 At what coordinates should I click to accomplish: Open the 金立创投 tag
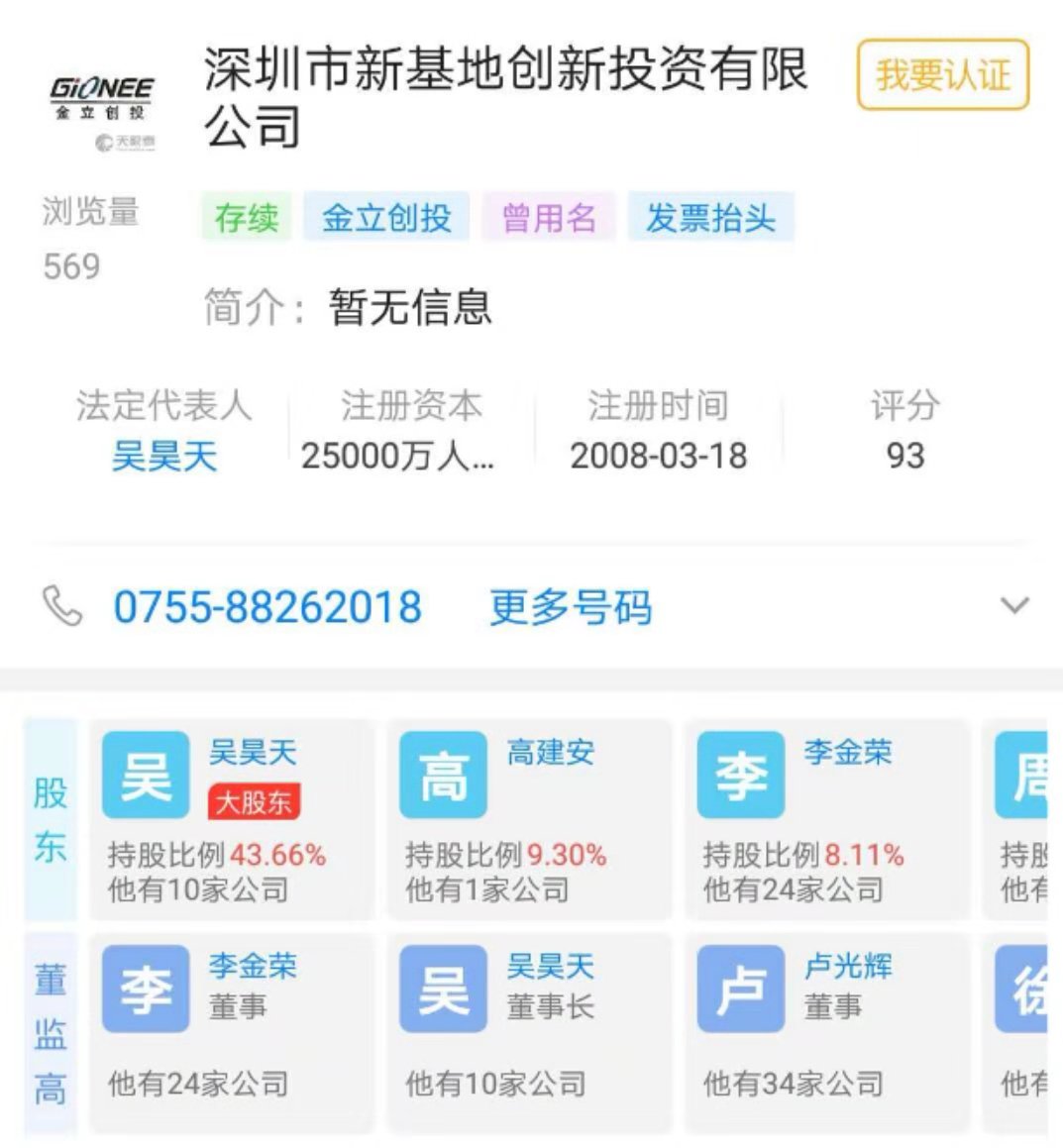tap(386, 218)
